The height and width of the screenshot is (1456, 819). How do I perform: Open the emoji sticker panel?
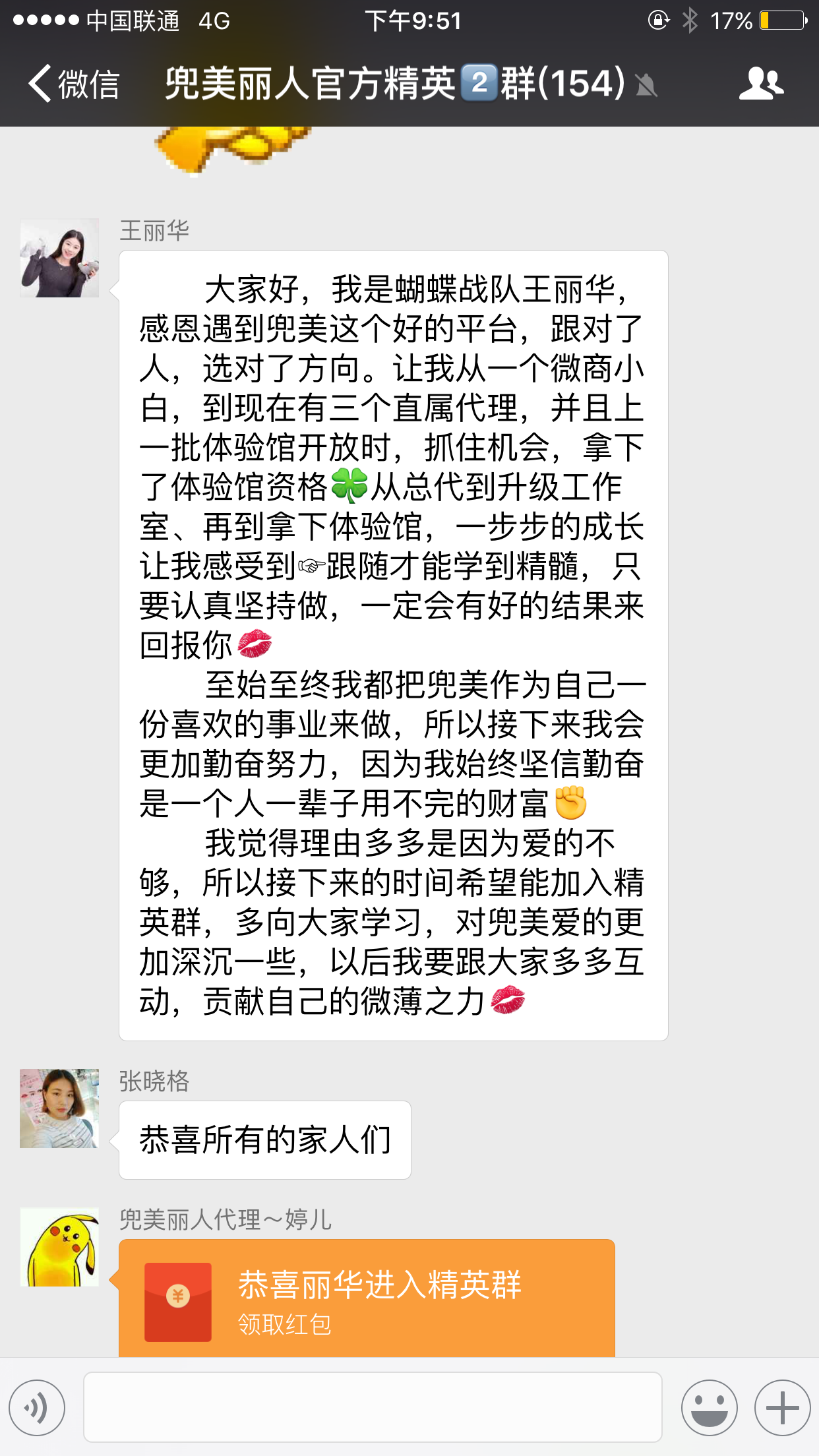tap(710, 1407)
